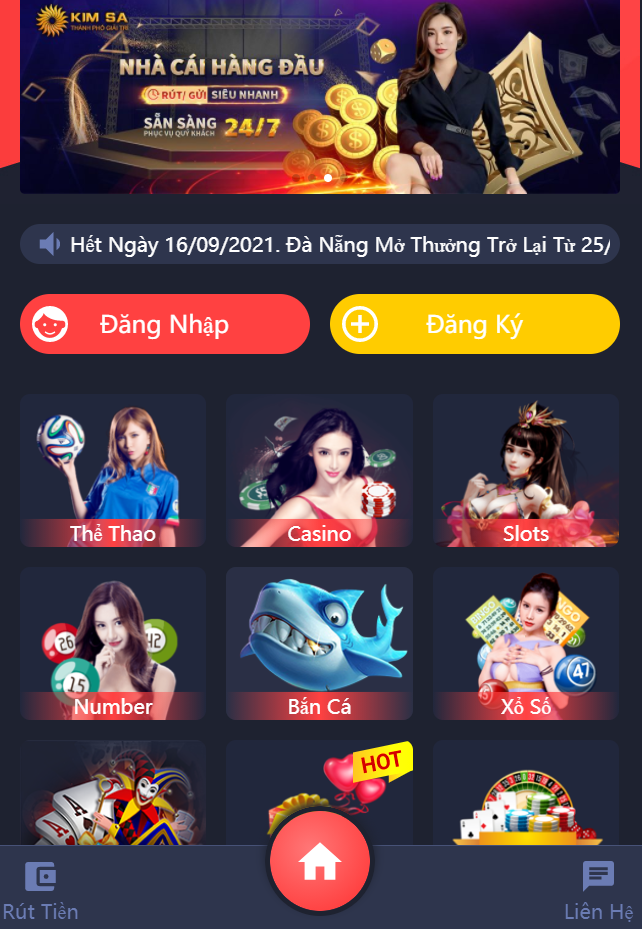The height and width of the screenshot is (929, 642).
Task: Tap the Đăng Ký register button
Action: coord(475,324)
